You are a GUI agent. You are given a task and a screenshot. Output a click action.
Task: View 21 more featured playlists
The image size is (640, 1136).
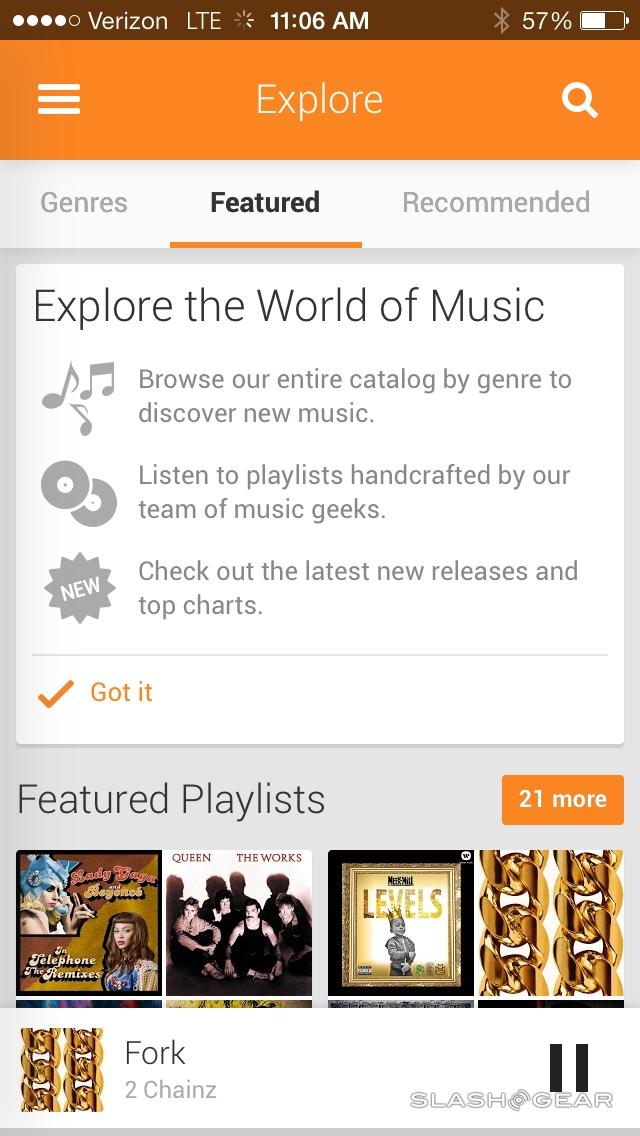562,799
